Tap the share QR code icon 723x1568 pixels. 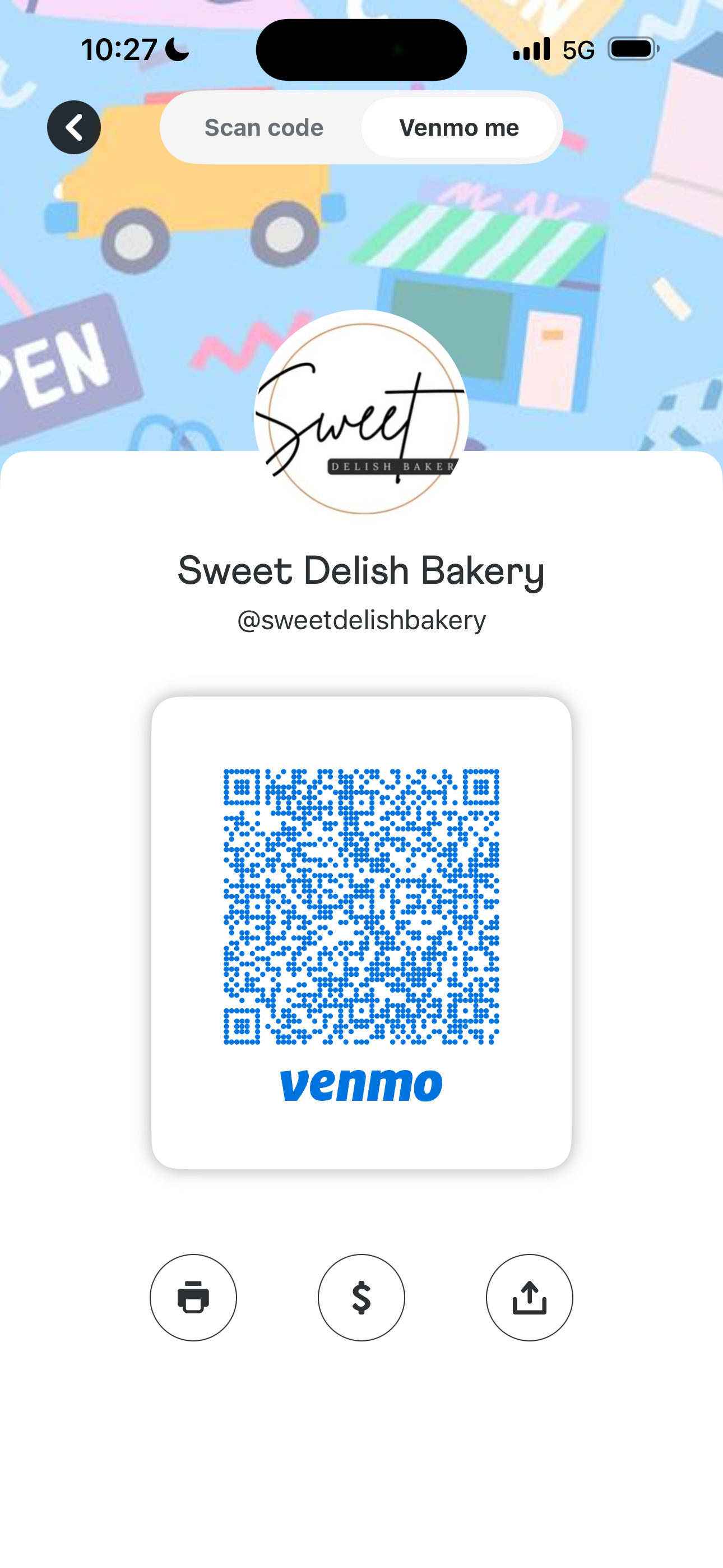(x=530, y=1298)
